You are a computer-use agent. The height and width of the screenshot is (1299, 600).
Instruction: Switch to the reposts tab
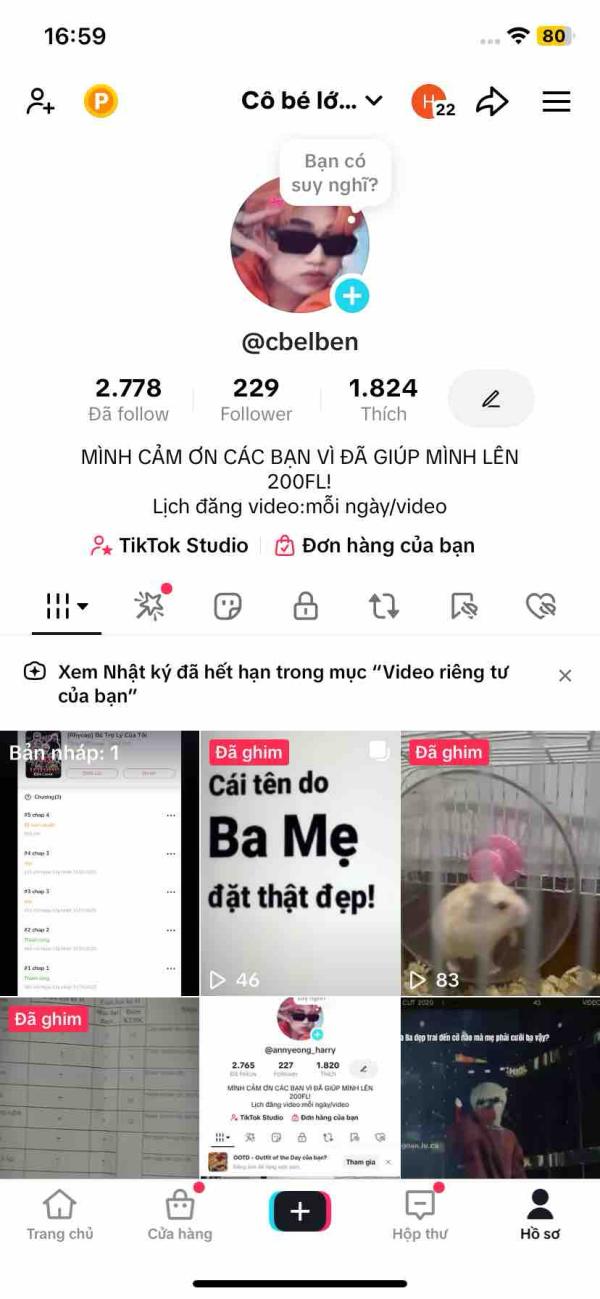click(x=384, y=606)
